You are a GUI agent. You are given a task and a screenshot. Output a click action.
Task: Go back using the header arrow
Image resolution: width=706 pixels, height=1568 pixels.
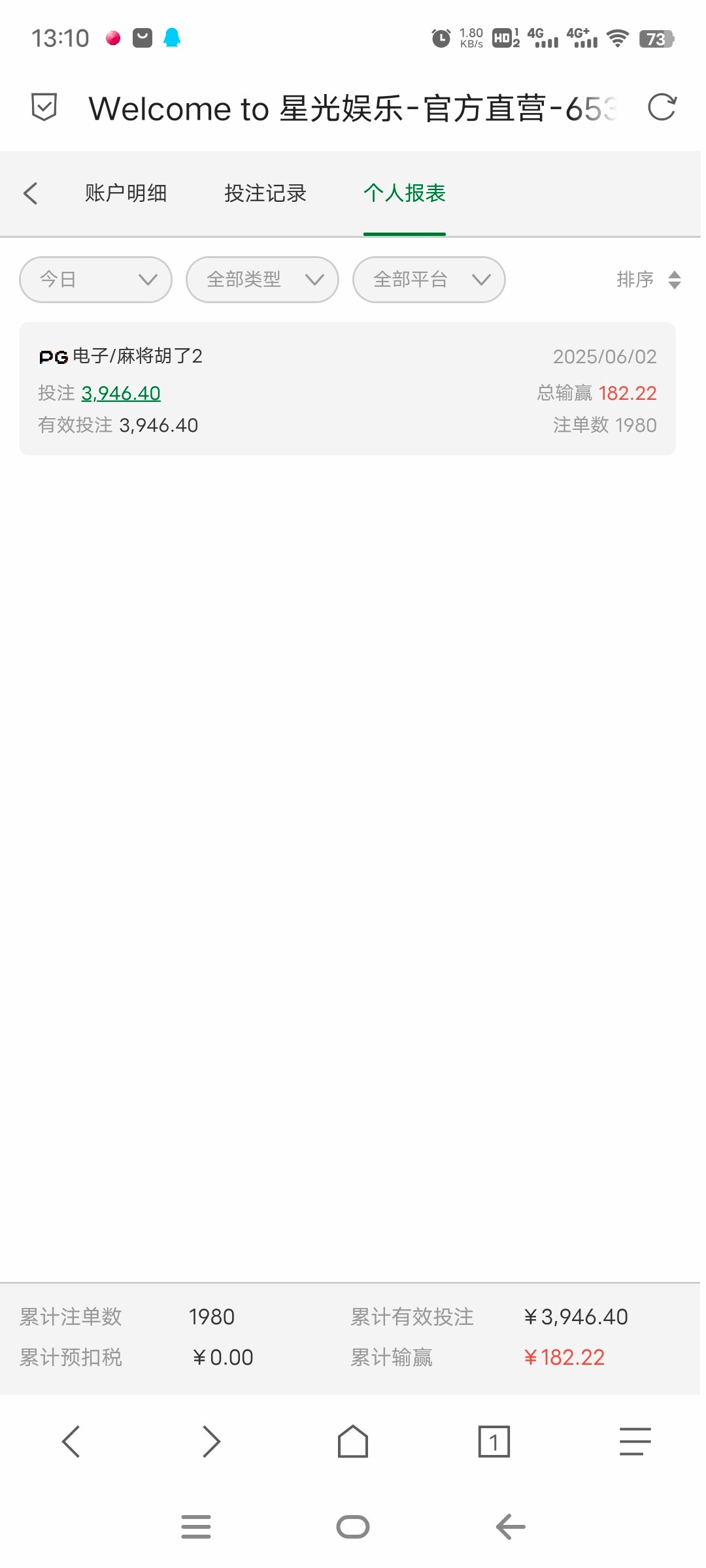(x=30, y=193)
